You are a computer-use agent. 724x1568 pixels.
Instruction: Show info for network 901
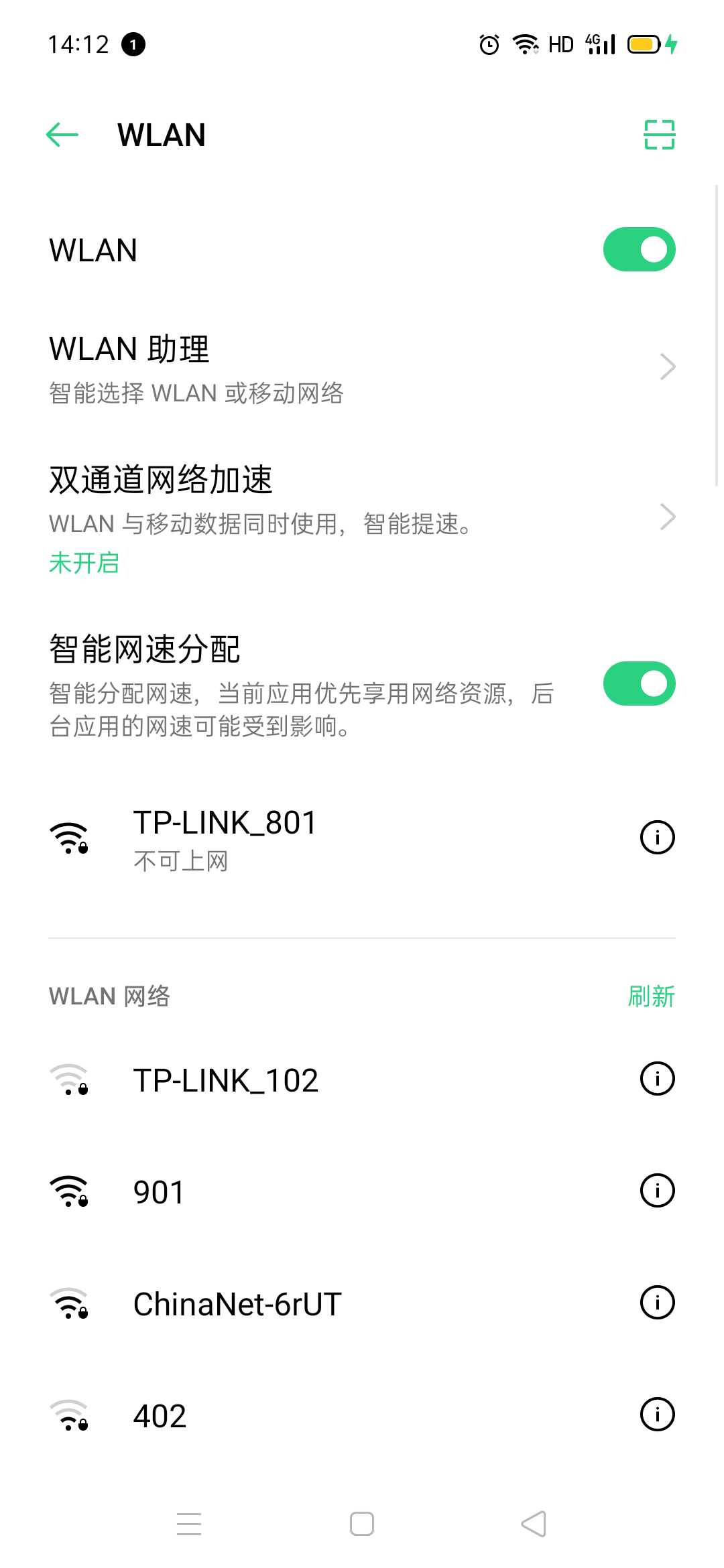click(x=657, y=1191)
